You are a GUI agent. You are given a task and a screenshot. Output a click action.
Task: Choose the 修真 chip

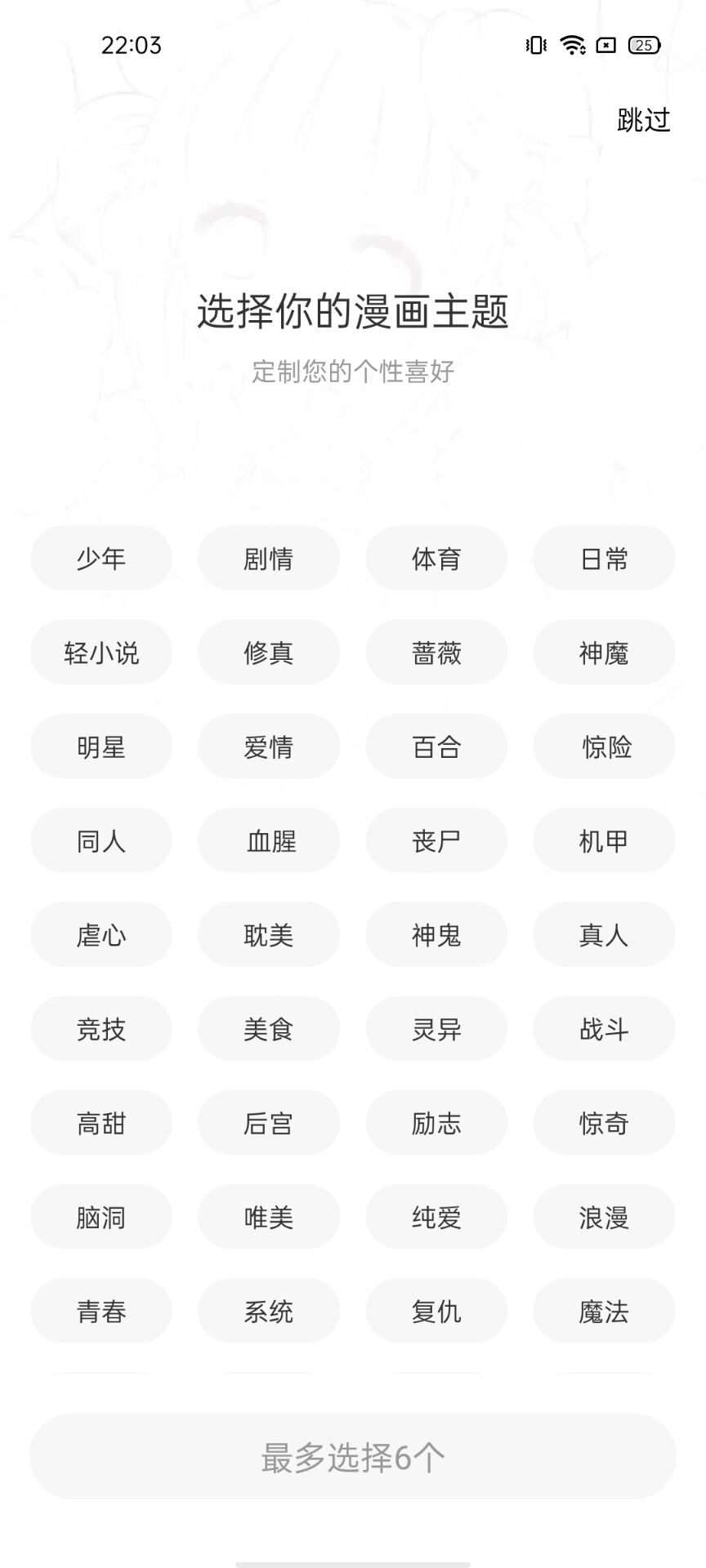269,653
